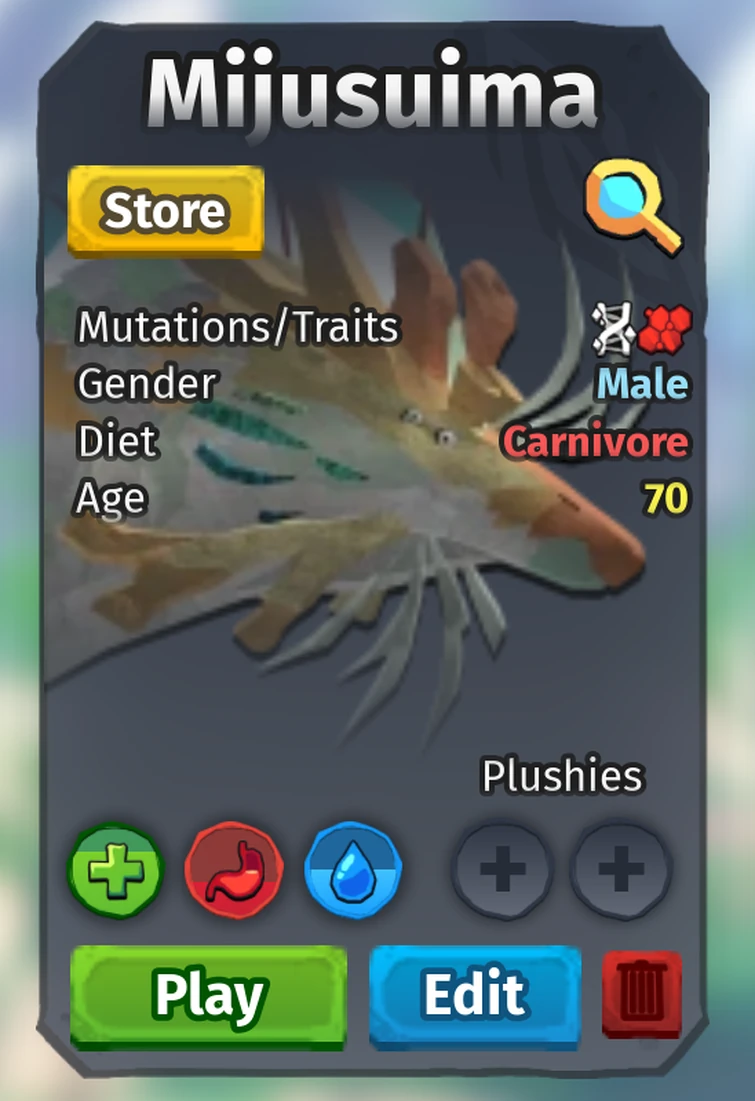Click the Mutations/Traits label
The width and height of the screenshot is (755, 1101).
click(240, 326)
